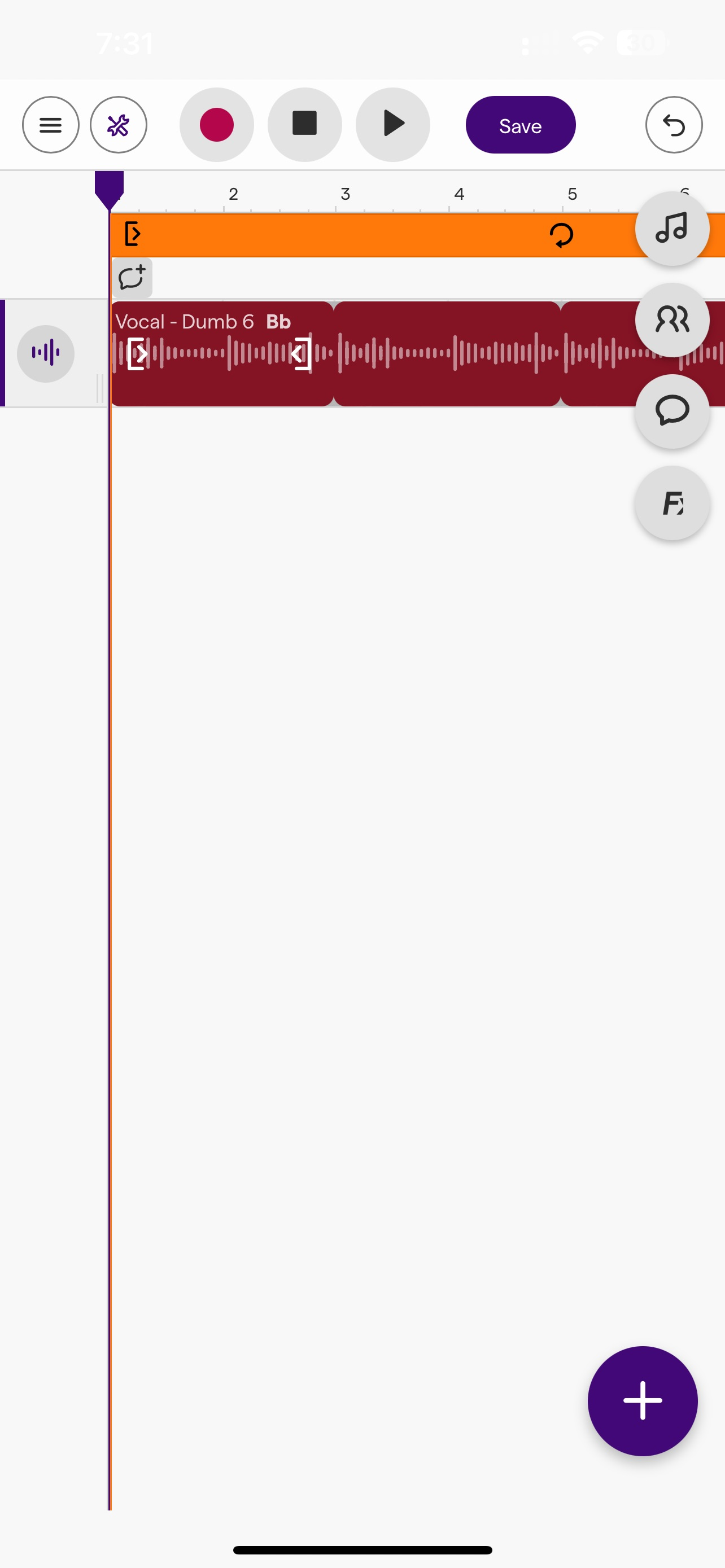The width and height of the screenshot is (725, 1568).
Task: Add a comment marker on the timeline
Action: pyautogui.click(x=132, y=278)
